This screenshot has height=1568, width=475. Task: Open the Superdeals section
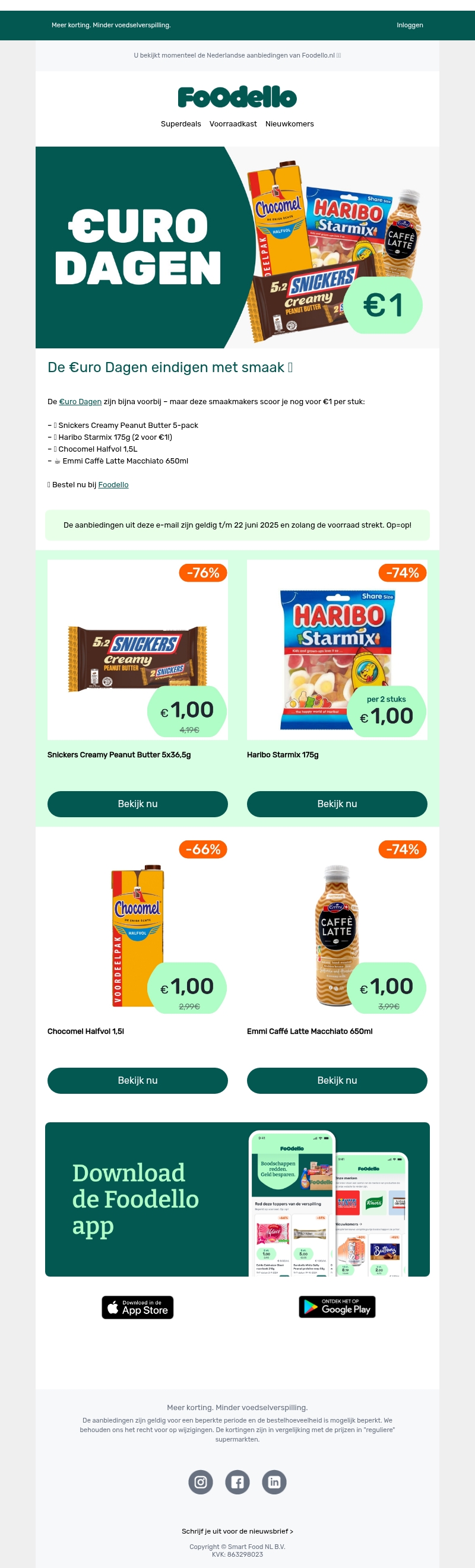coord(181,124)
